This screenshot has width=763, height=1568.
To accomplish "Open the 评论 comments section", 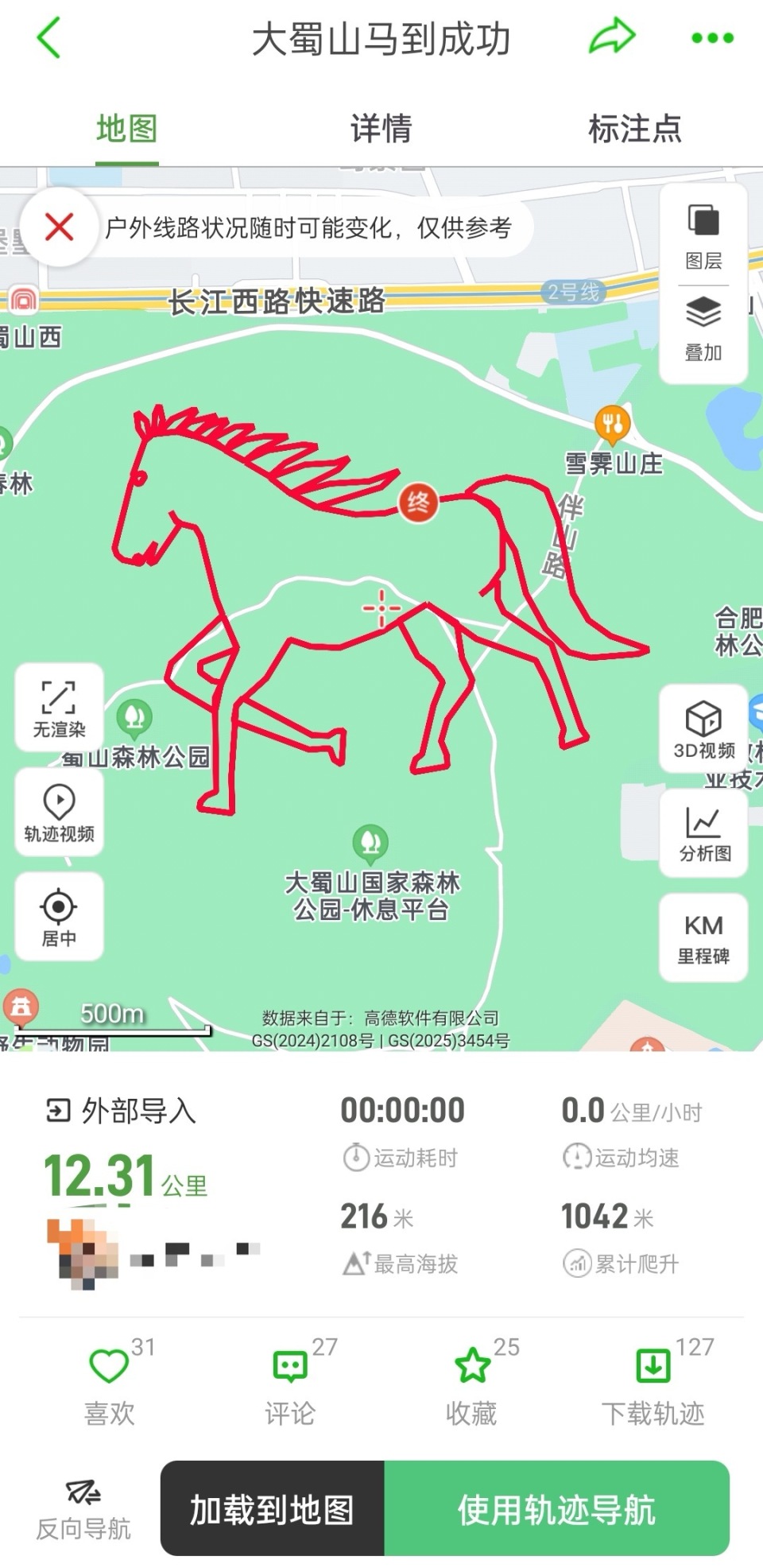I will click(289, 1377).
